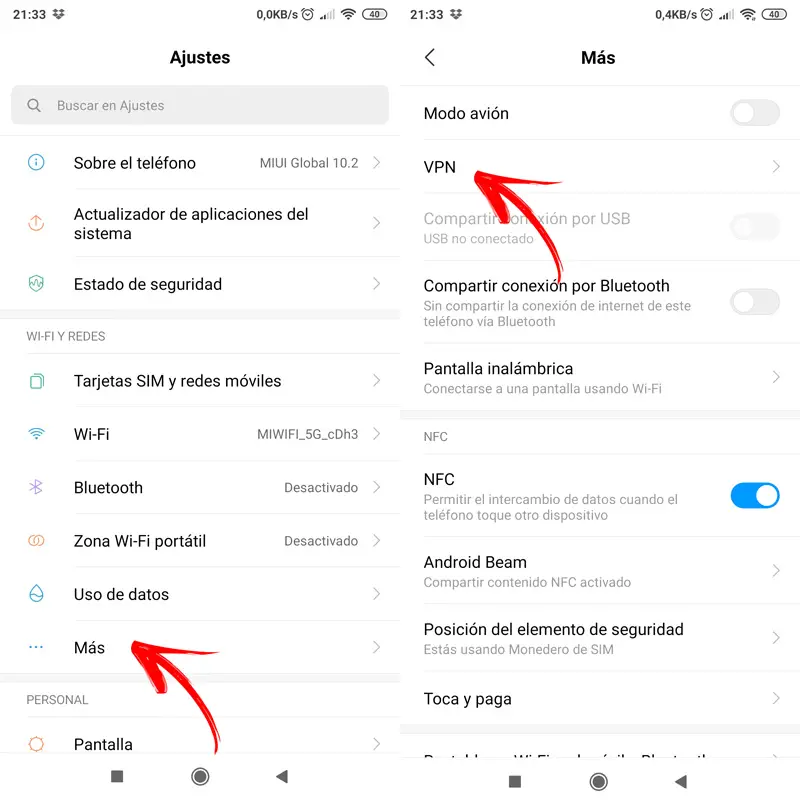Viewport: 800px width, 800px height.
Task: Toggle Compartir conexión por Bluetooth
Action: click(x=755, y=301)
